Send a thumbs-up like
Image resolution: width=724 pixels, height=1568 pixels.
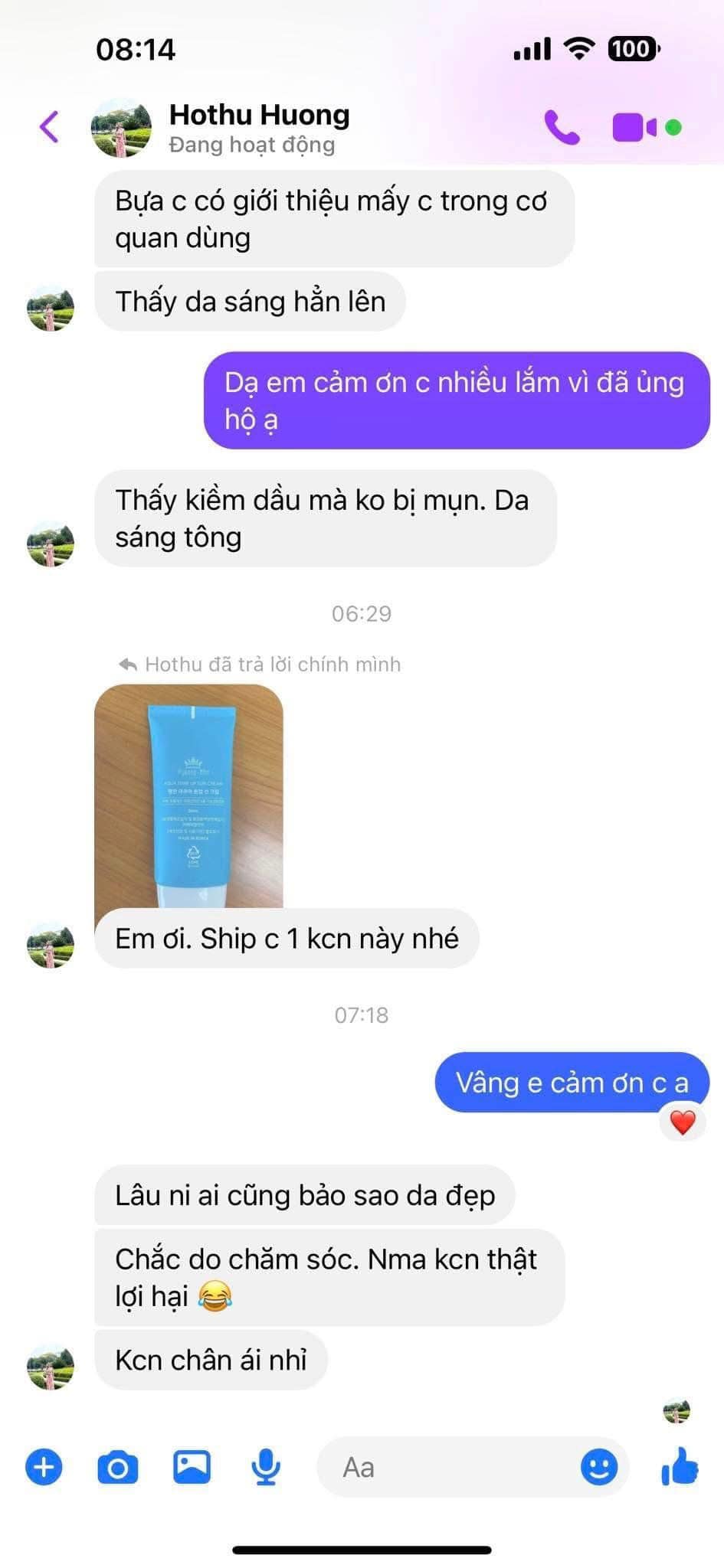[680, 1467]
